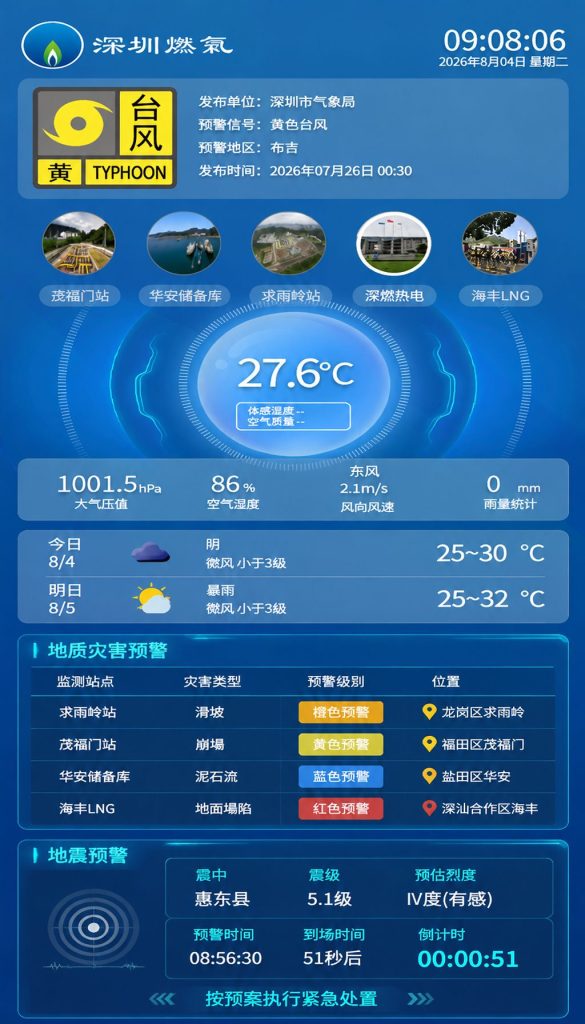The height and width of the screenshot is (1024, 585).
Task: Open the 海丰LNG red warning row
Action: (292, 808)
